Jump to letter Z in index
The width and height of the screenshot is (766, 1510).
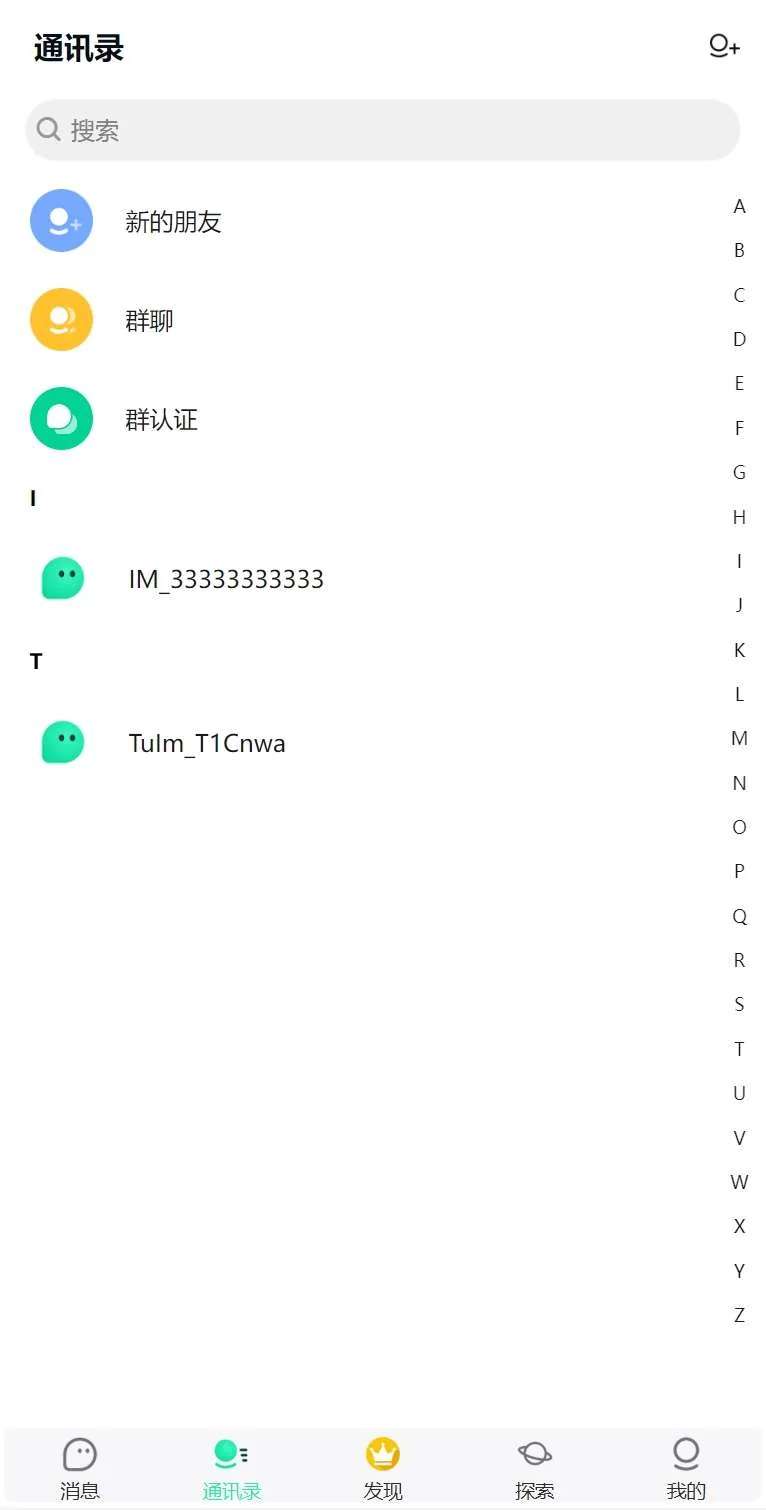point(739,1315)
